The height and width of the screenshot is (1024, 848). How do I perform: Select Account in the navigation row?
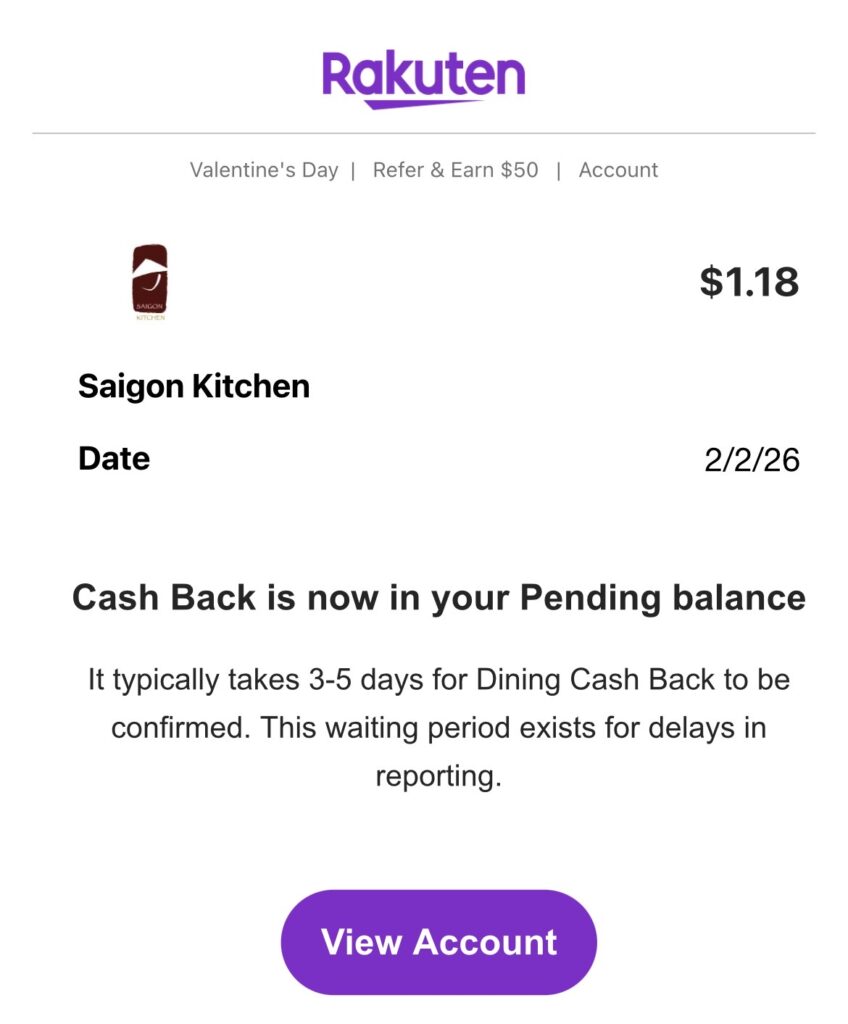(x=618, y=170)
